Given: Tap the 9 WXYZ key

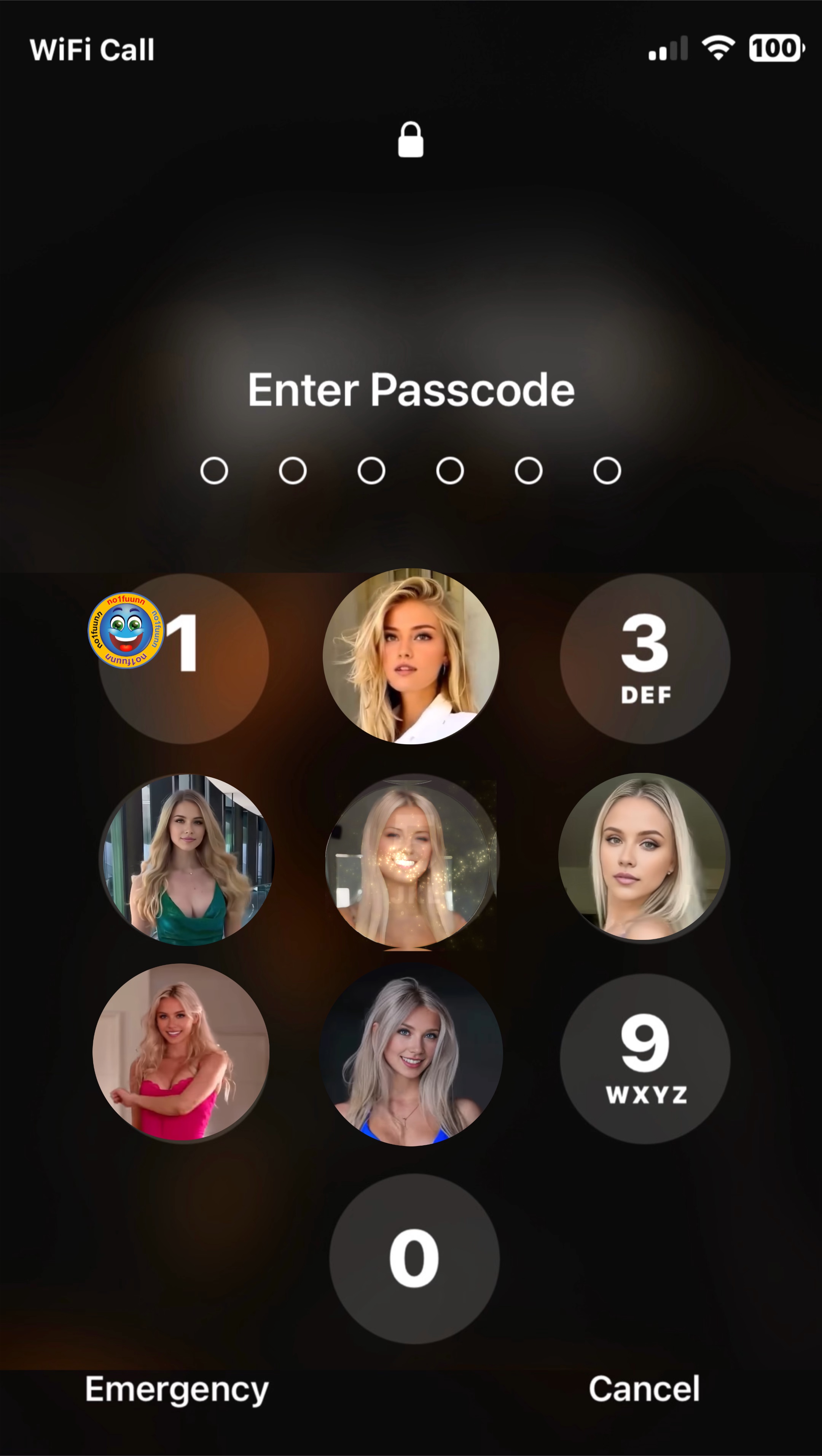Looking at the screenshot, I should 645,1059.
